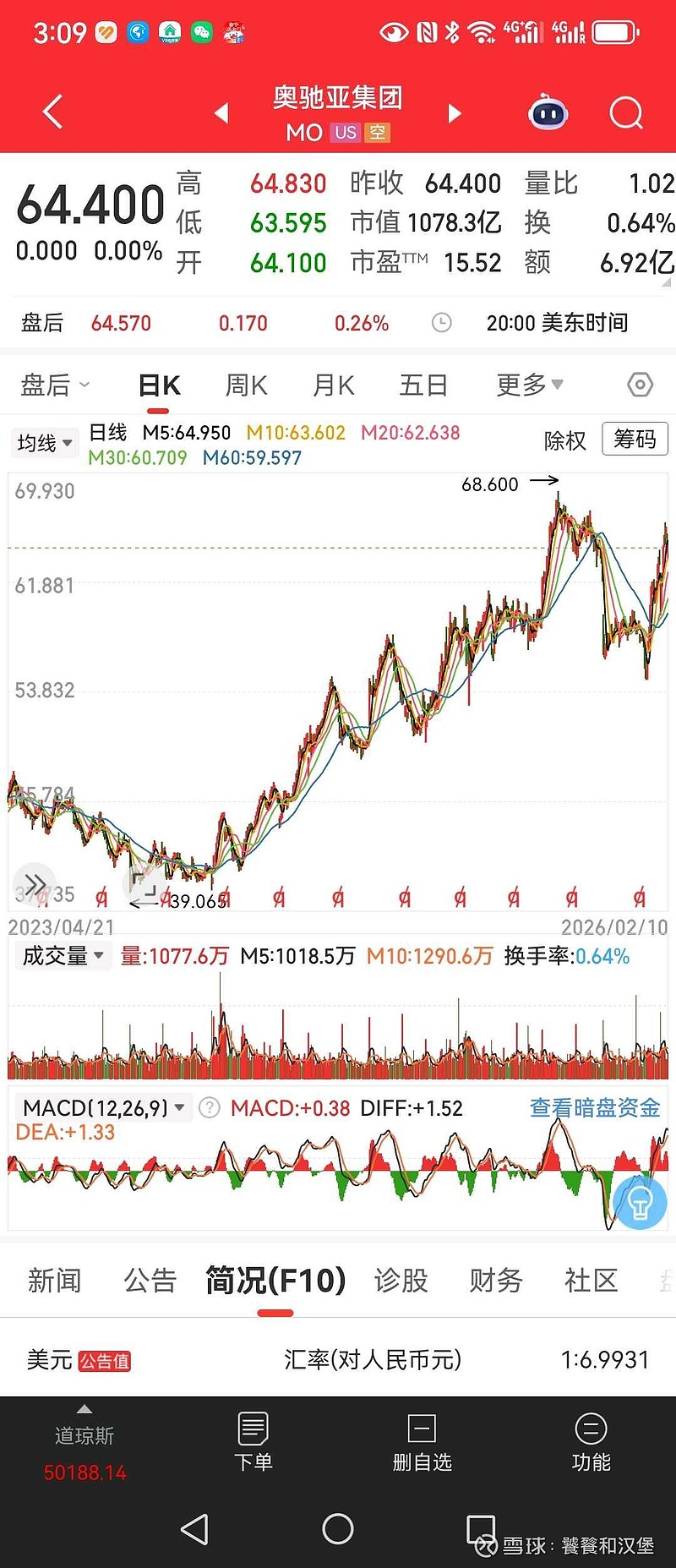Toggle the 筹码 chip distribution display
The image size is (676, 1568).
click(x=634, y=440)
